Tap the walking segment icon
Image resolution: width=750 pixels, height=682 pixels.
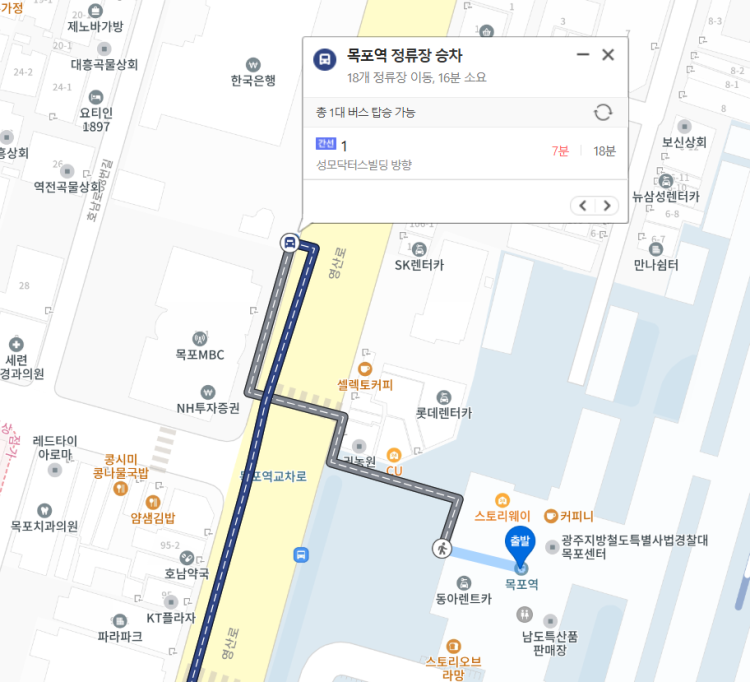tap(441, 548)
